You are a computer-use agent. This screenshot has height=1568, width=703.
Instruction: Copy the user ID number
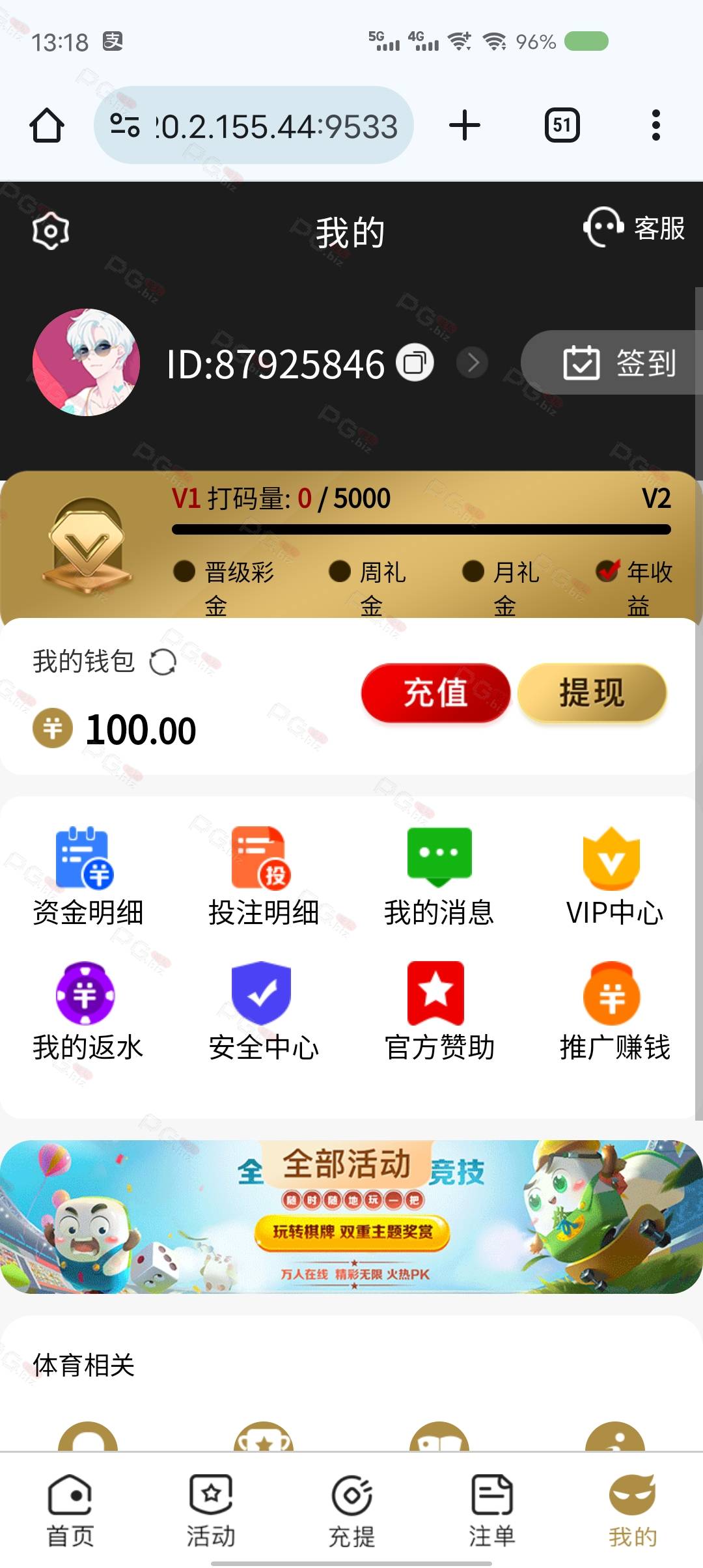415,363
